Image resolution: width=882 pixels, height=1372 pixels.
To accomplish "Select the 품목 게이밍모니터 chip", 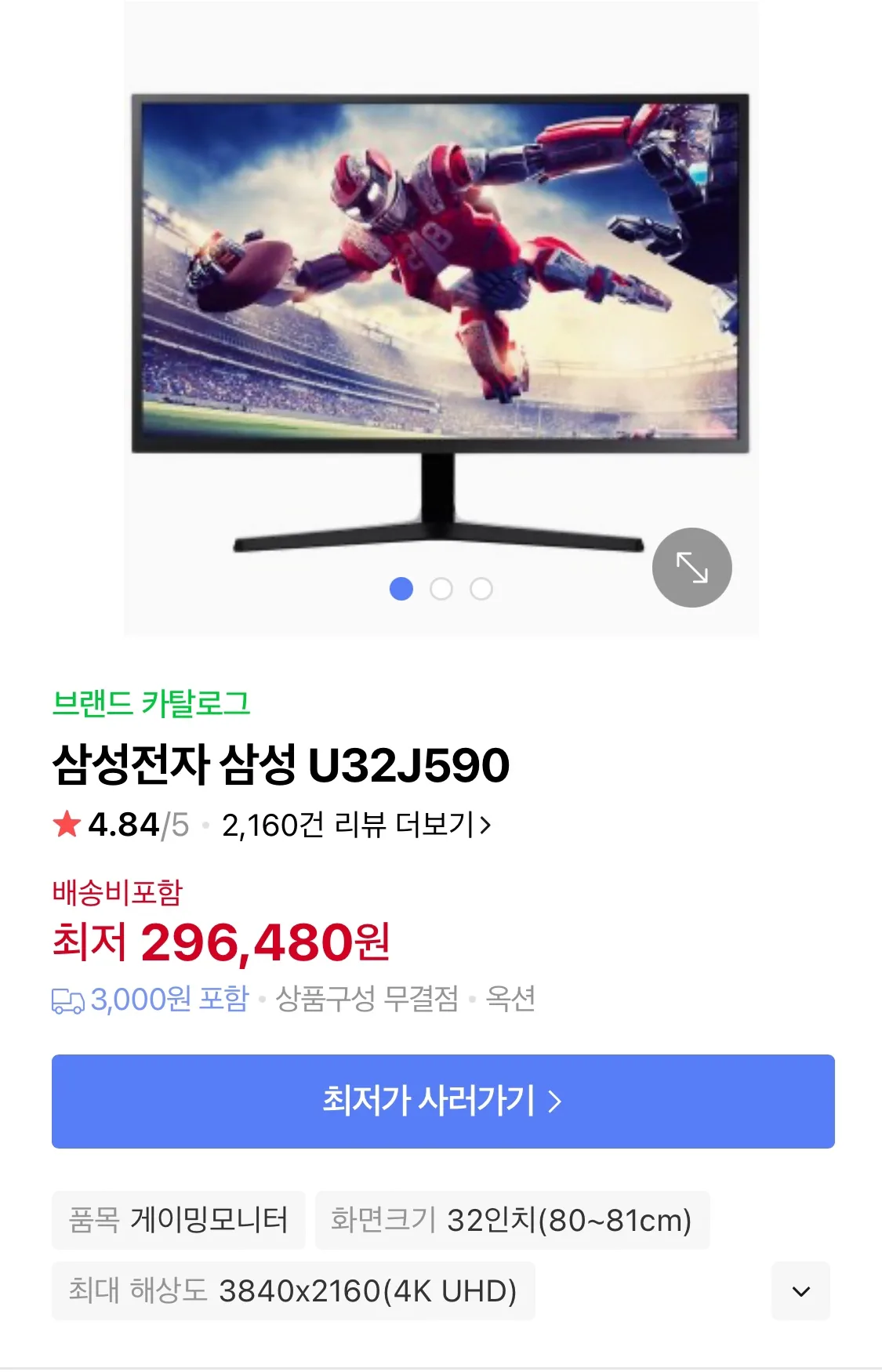I will click(x=179, y=1220).
